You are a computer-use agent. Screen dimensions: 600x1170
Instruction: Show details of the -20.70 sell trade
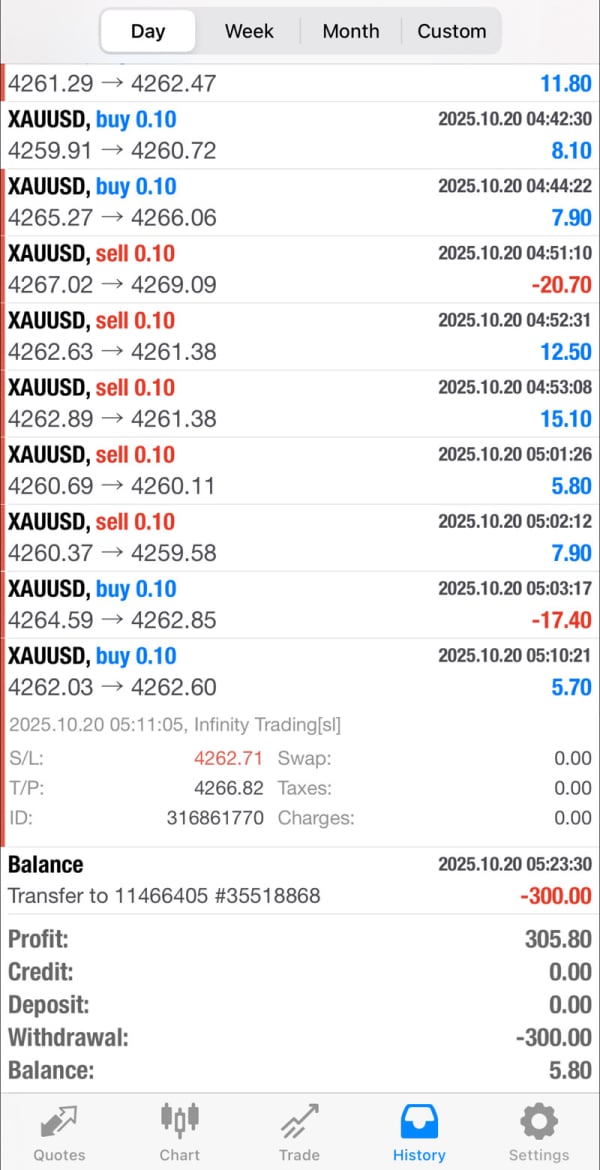tap(300, 269)
